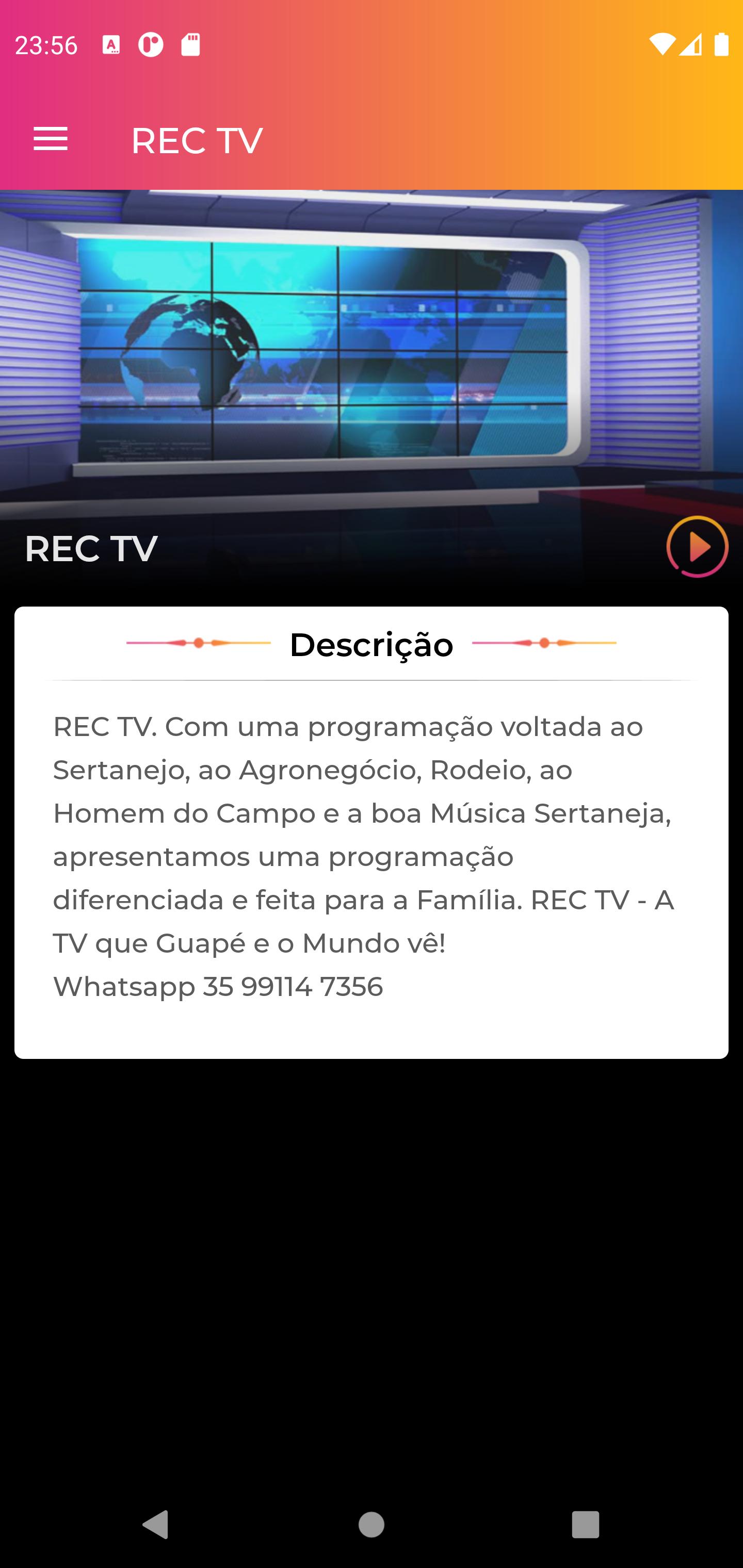The width and height of the screenshot is (743, 1568).
Task: Go back using the system back button
Action: (156, 1525)
